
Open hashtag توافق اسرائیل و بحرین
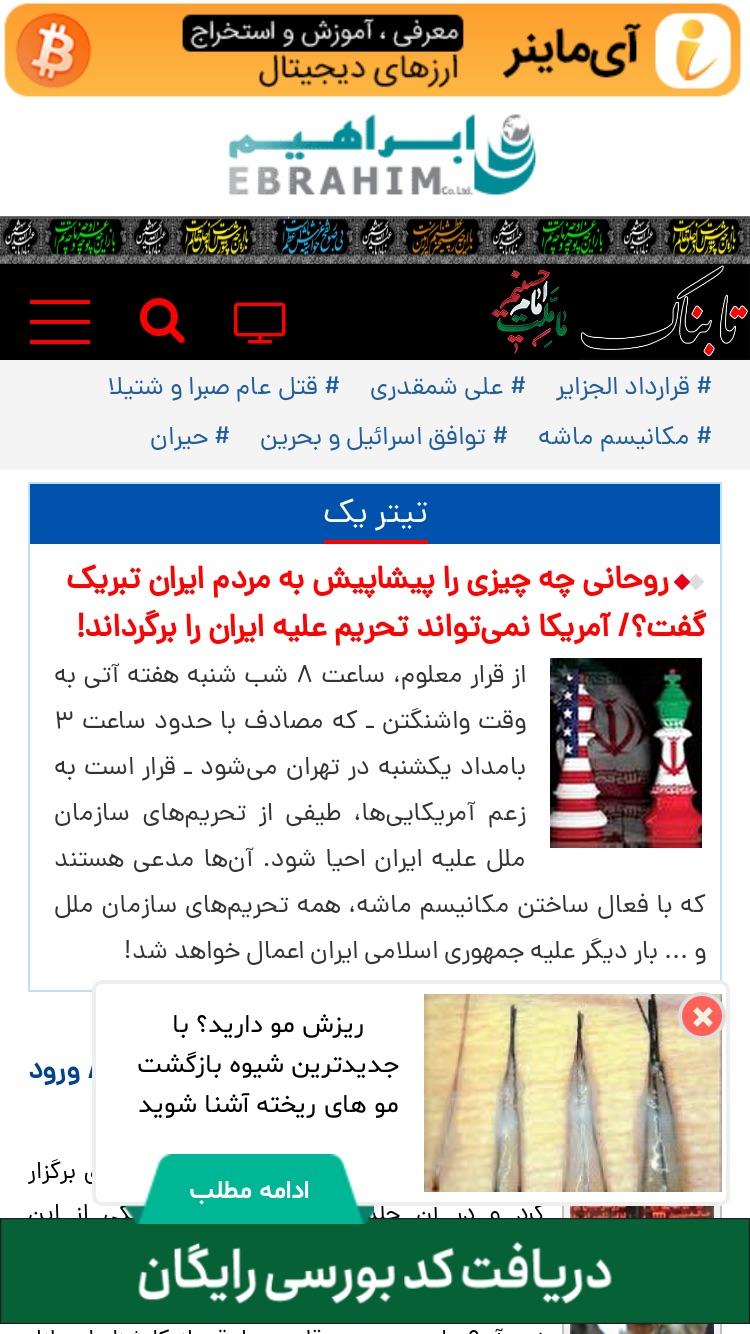tap(384, 437)
